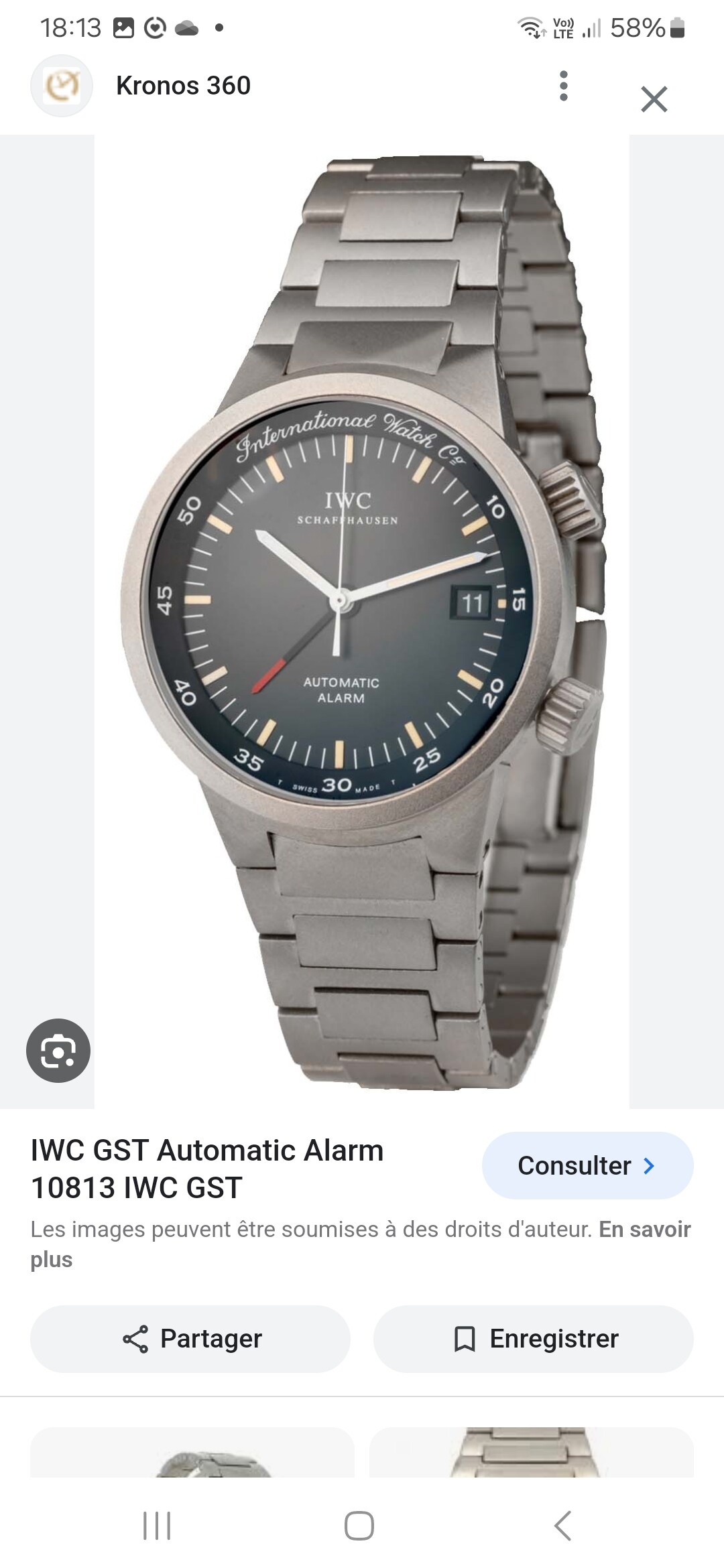Screen dimensions: 724x1568
Task: Open the En savoir plus link
Action: tap(361, 1244)
